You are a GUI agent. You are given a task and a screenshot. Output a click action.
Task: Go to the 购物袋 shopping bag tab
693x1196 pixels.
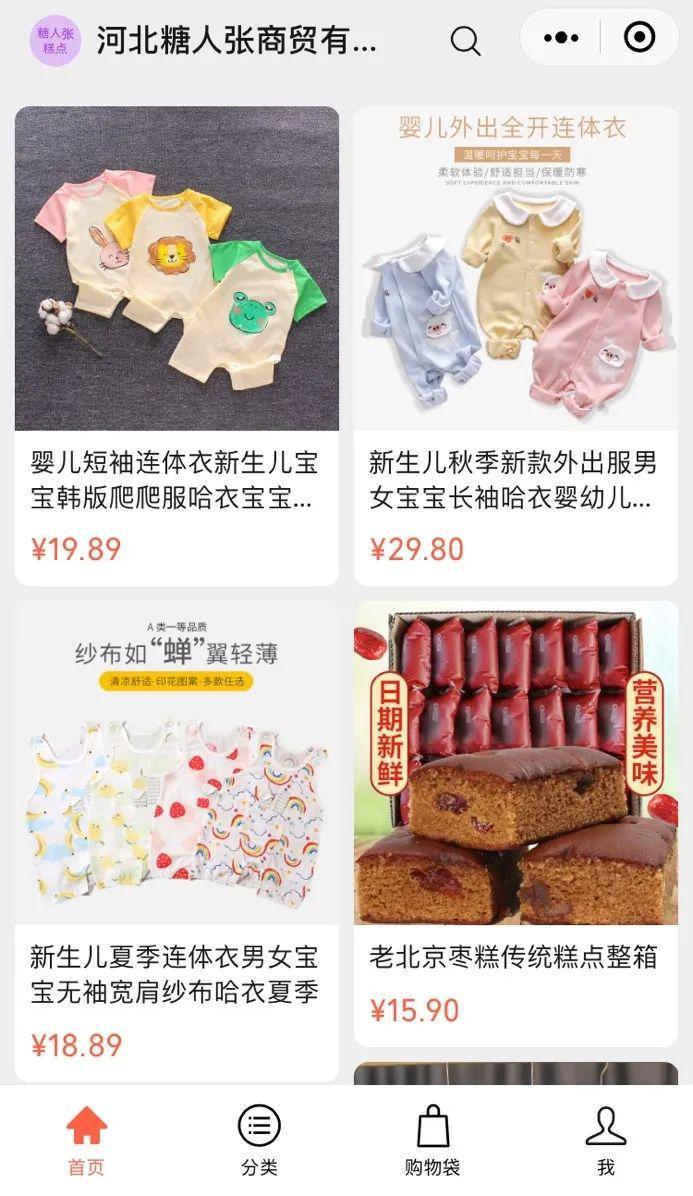[x=432, y=1140]
